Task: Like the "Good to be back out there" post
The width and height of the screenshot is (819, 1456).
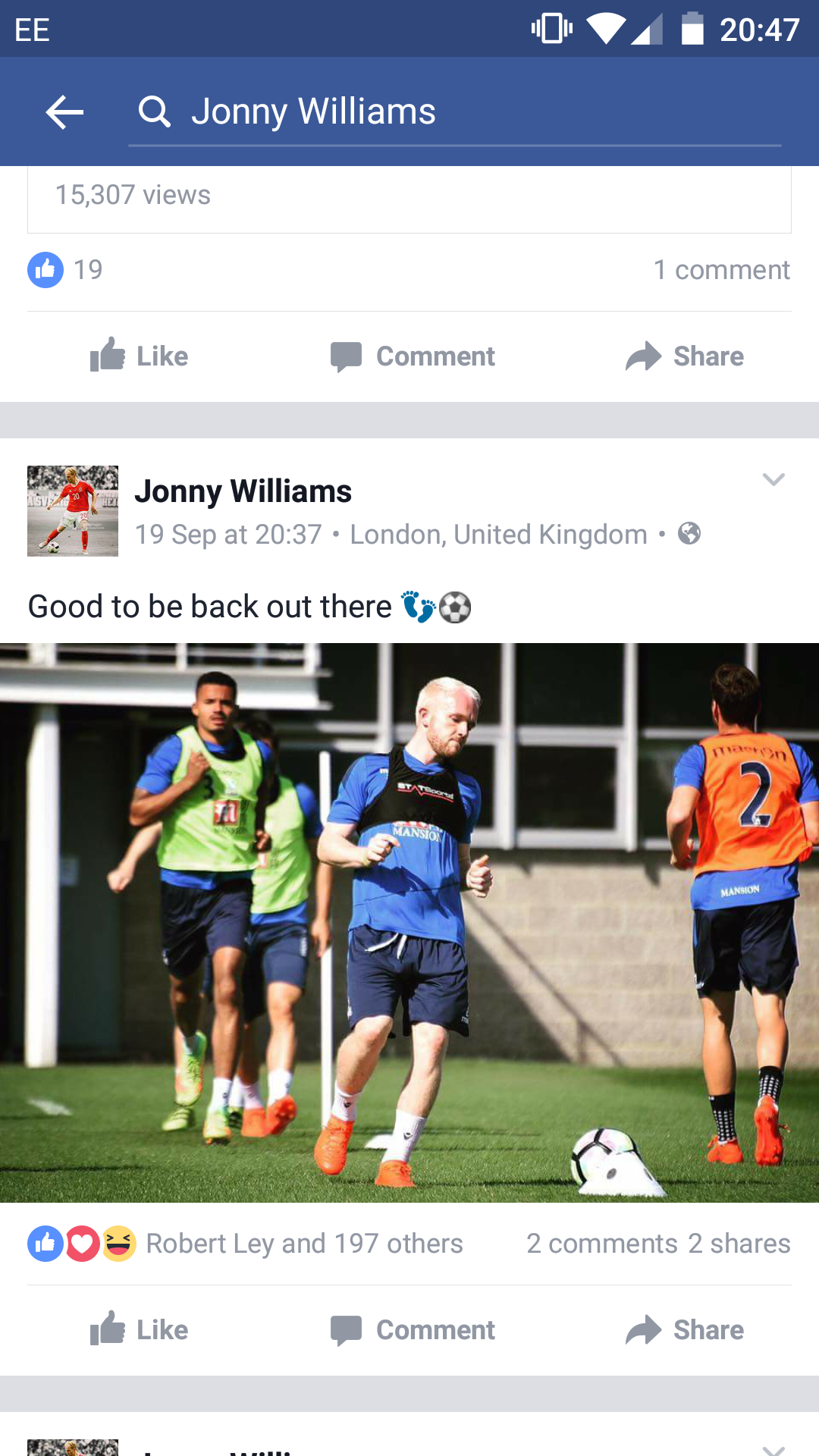Action: click(x=140, y=1330)
